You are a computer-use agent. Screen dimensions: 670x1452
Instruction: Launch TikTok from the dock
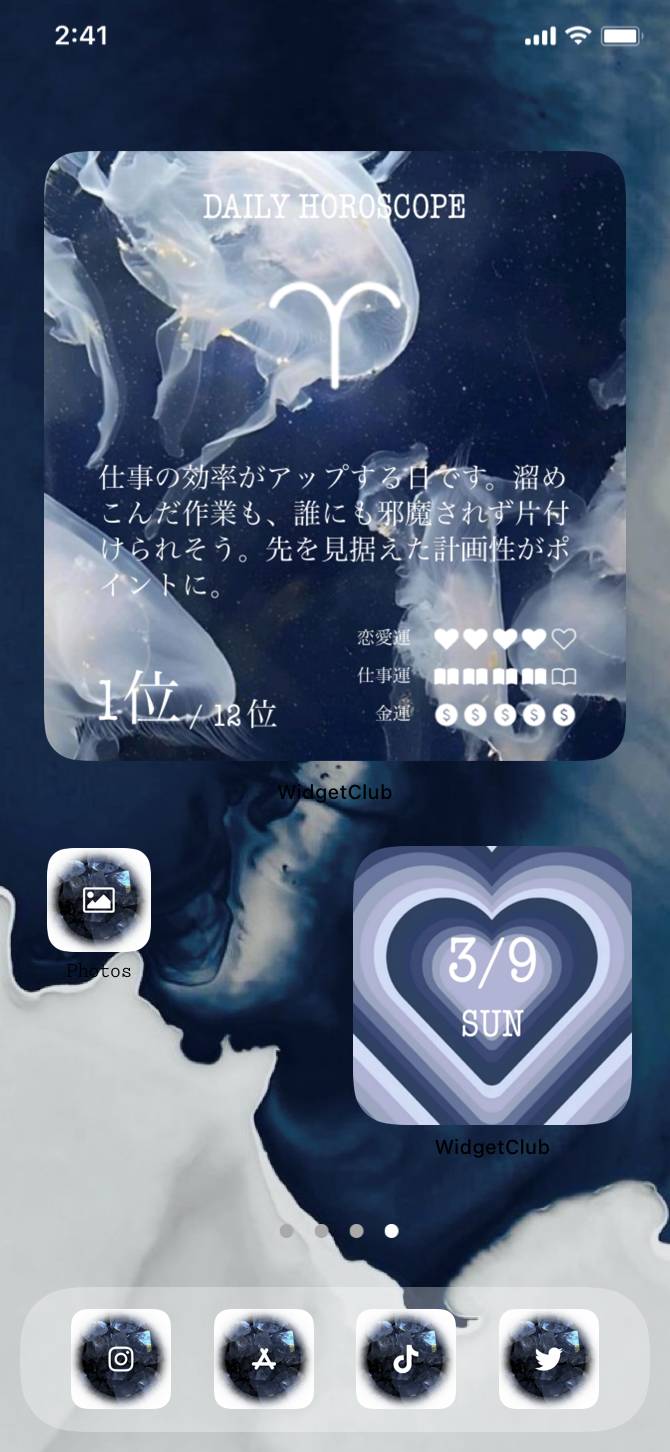[x=406, y=1358]
